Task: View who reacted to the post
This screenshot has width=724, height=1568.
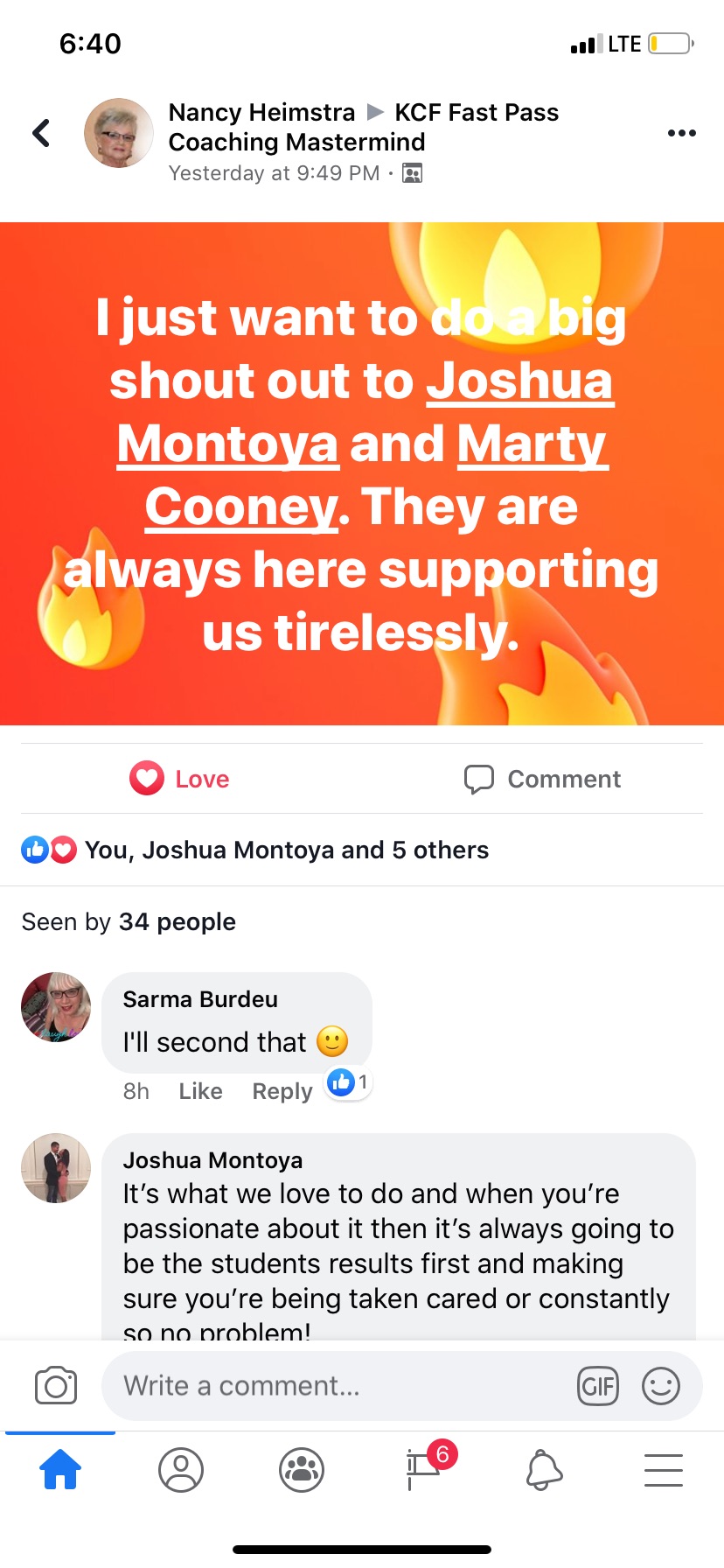Action: [x=254, y=850]
